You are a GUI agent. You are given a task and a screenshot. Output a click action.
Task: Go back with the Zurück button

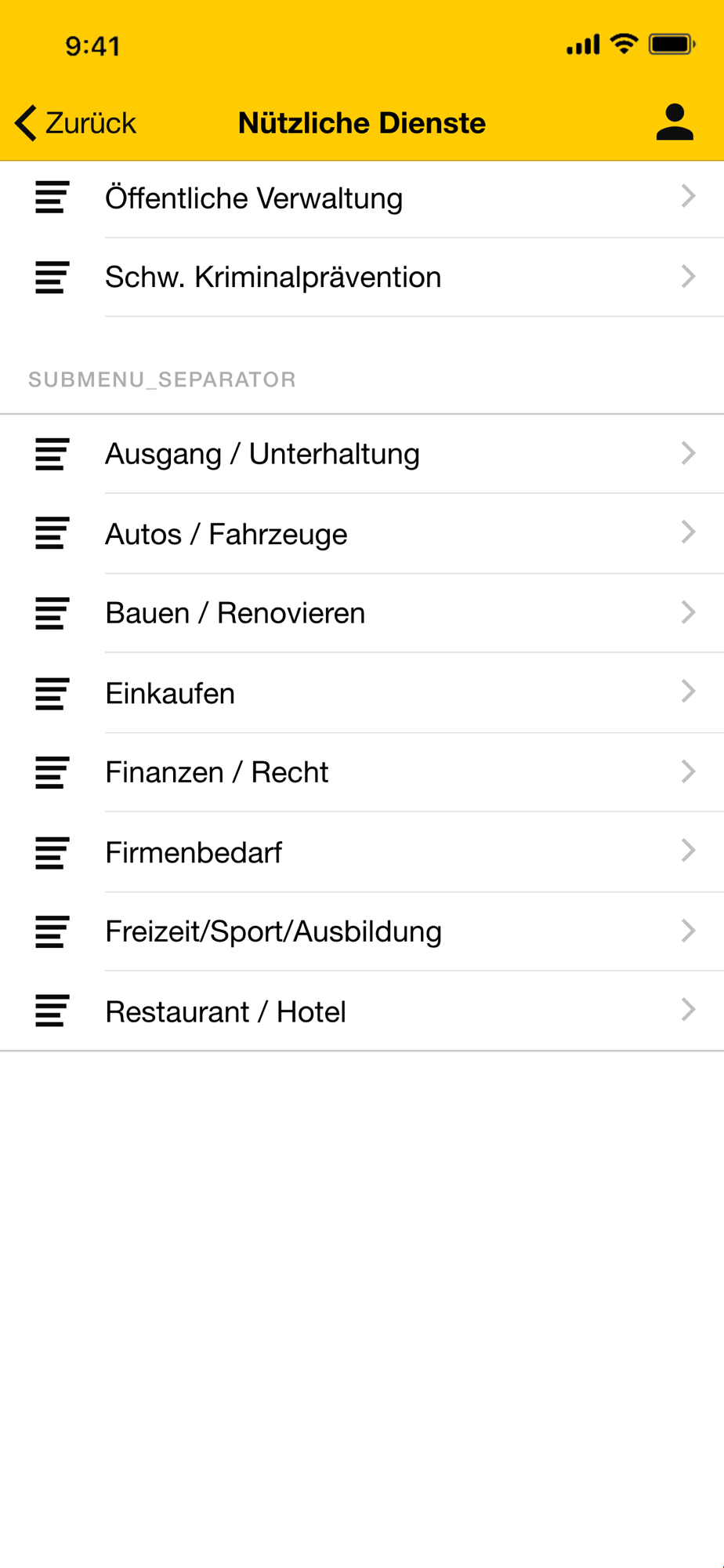point(75,123)
